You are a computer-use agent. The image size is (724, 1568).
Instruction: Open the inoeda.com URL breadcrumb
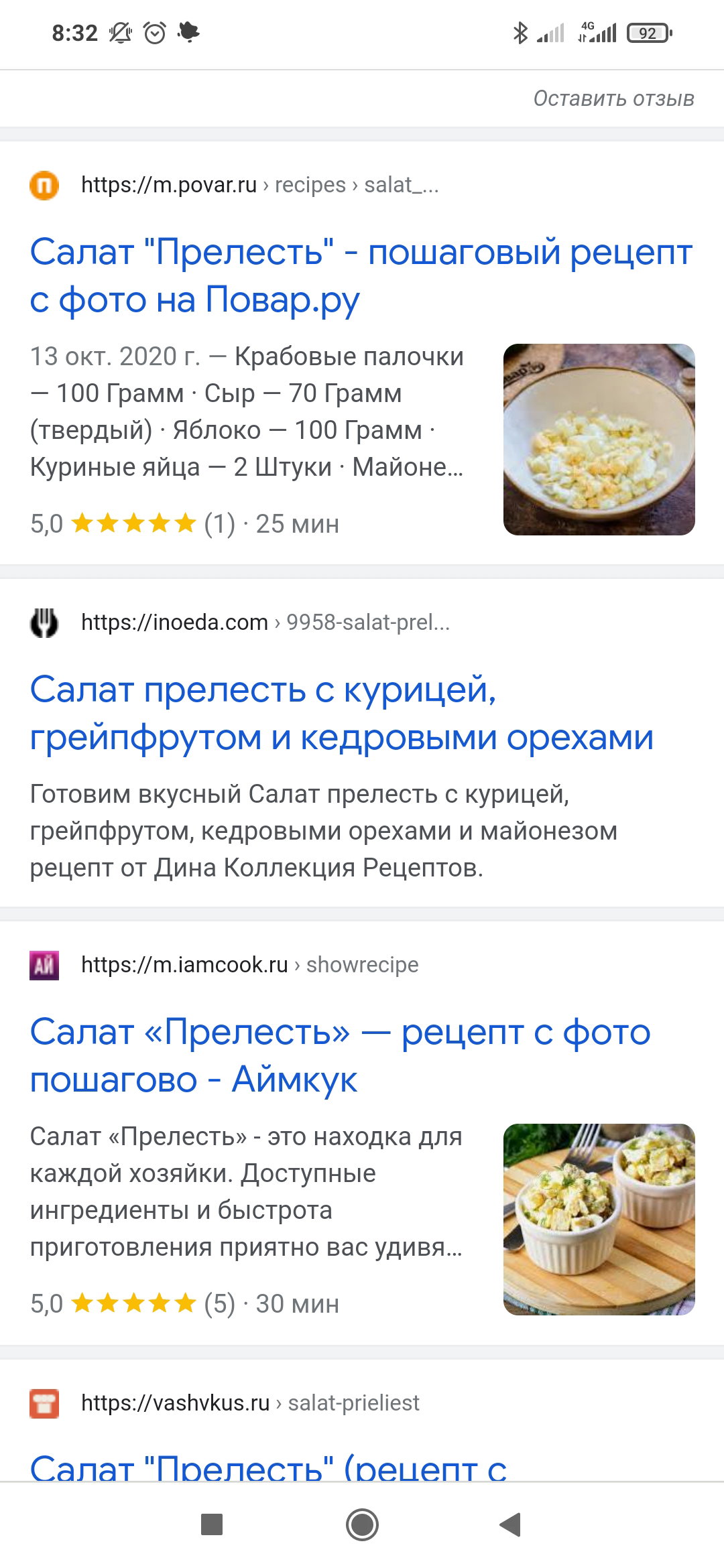point(265,622)
